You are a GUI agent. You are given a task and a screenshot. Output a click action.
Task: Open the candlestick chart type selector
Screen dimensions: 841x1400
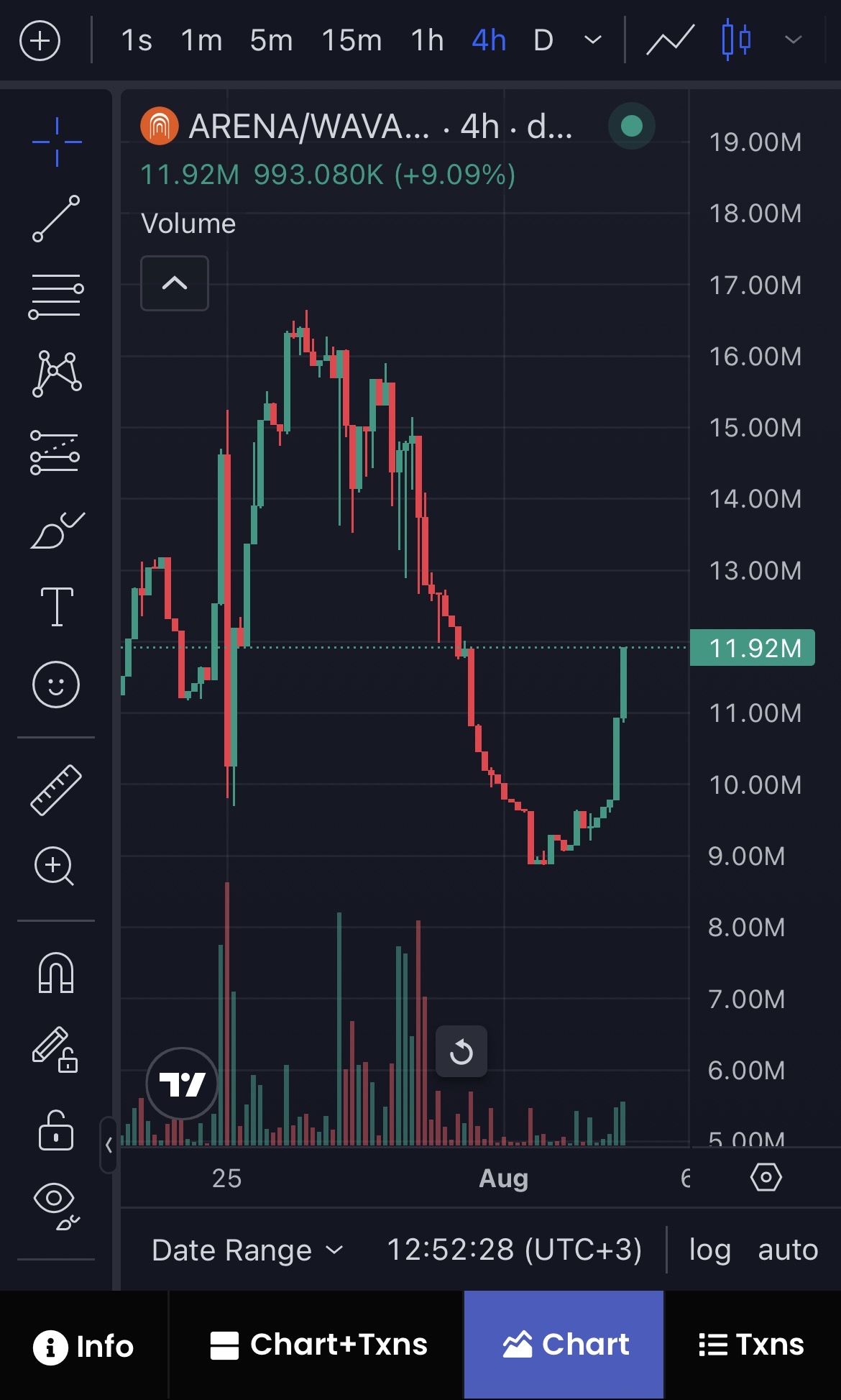736,40
